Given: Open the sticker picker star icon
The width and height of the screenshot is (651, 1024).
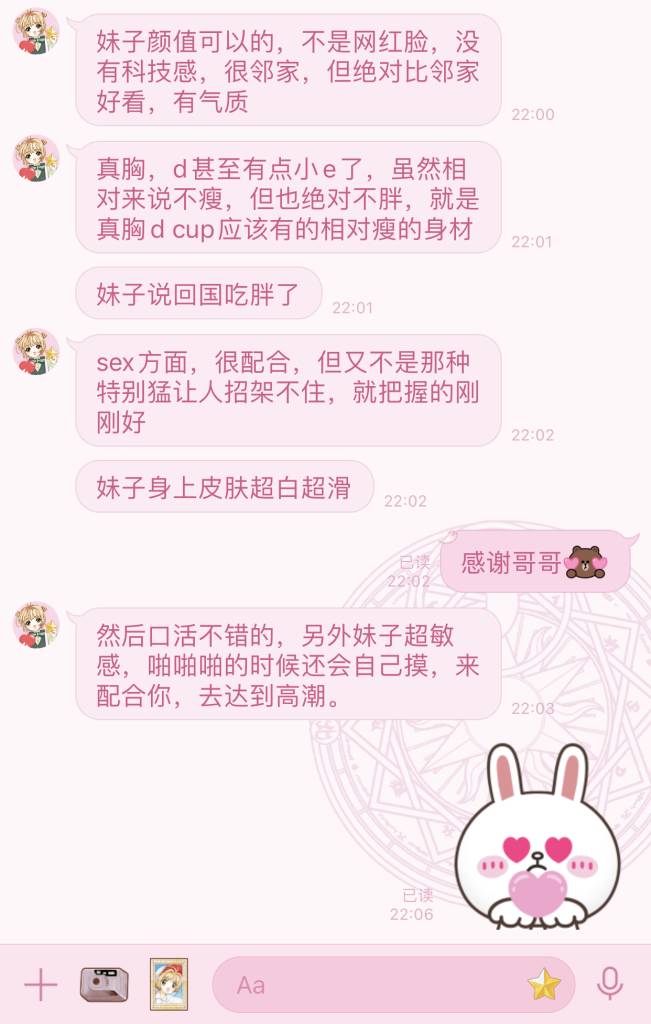Looking at the screenshot, I should pos(544,985).
